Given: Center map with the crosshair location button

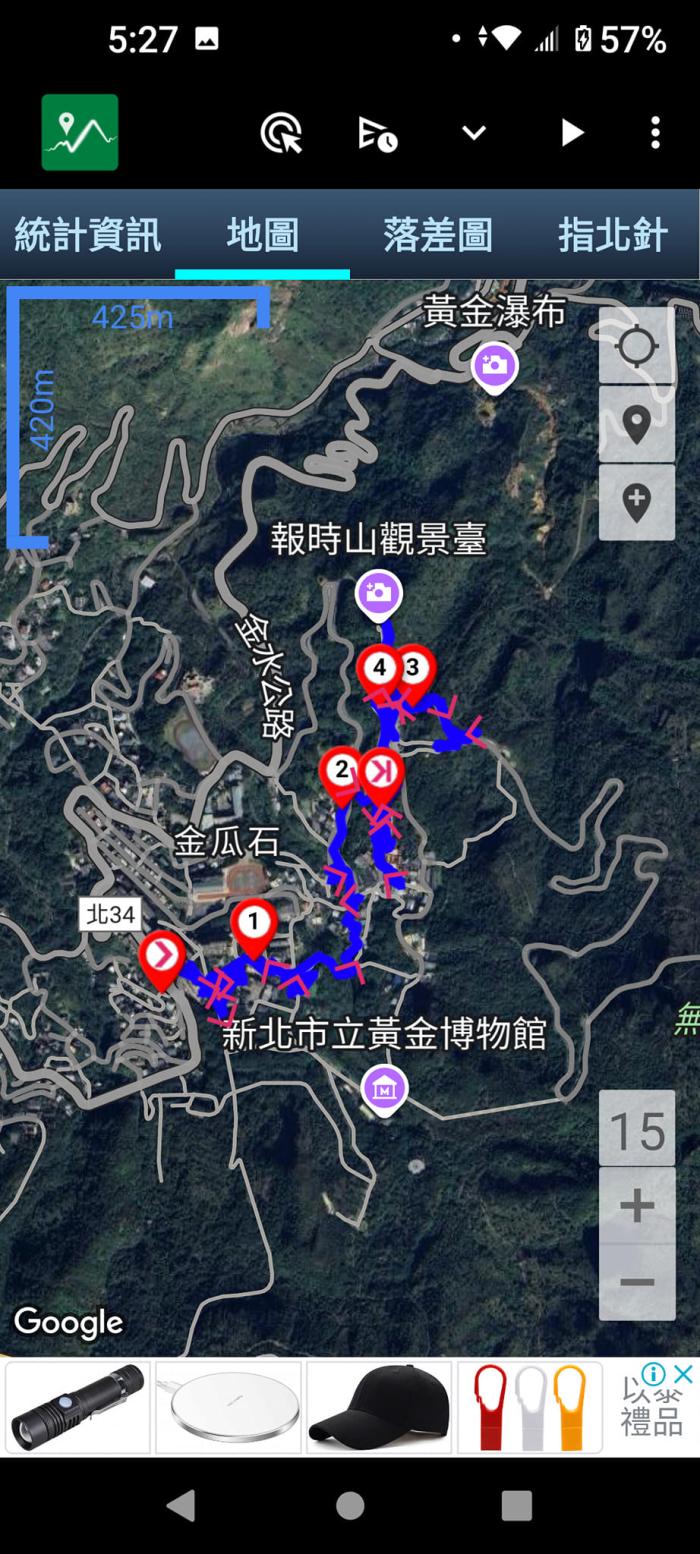Looking at the screenshot, I should click(x=637, y=347).
